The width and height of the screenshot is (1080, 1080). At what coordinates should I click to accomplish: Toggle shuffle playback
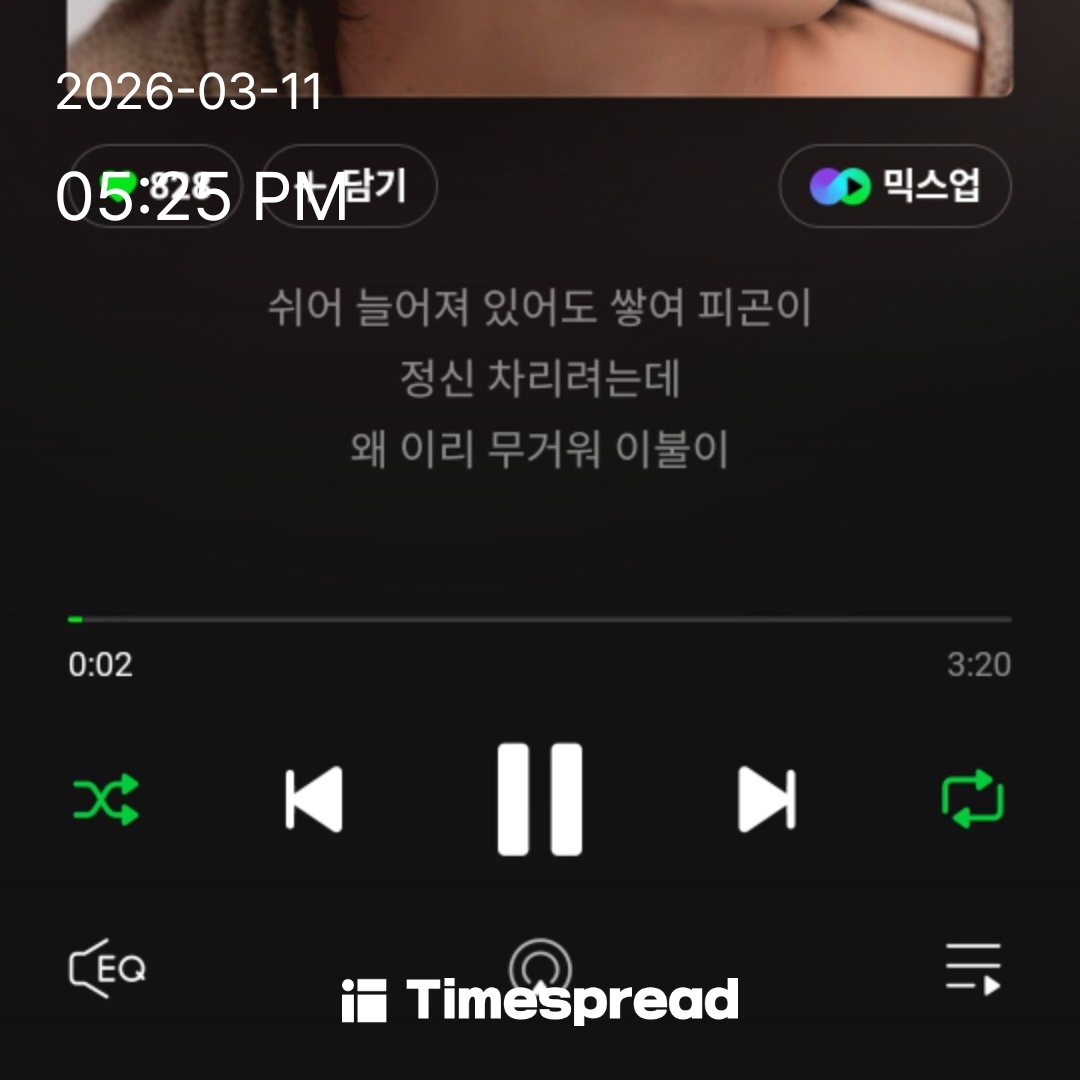pyautogui.click(x=106, y=800)
